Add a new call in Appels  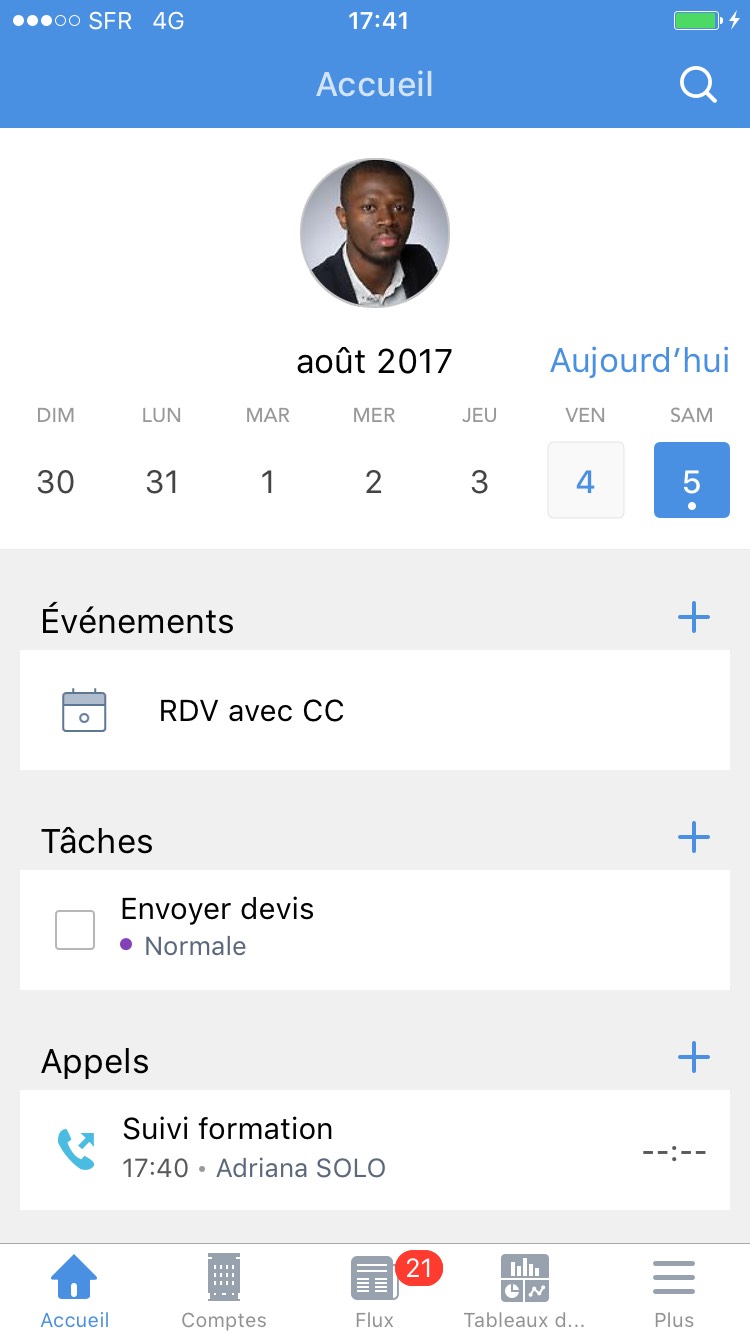point(693,1058)
